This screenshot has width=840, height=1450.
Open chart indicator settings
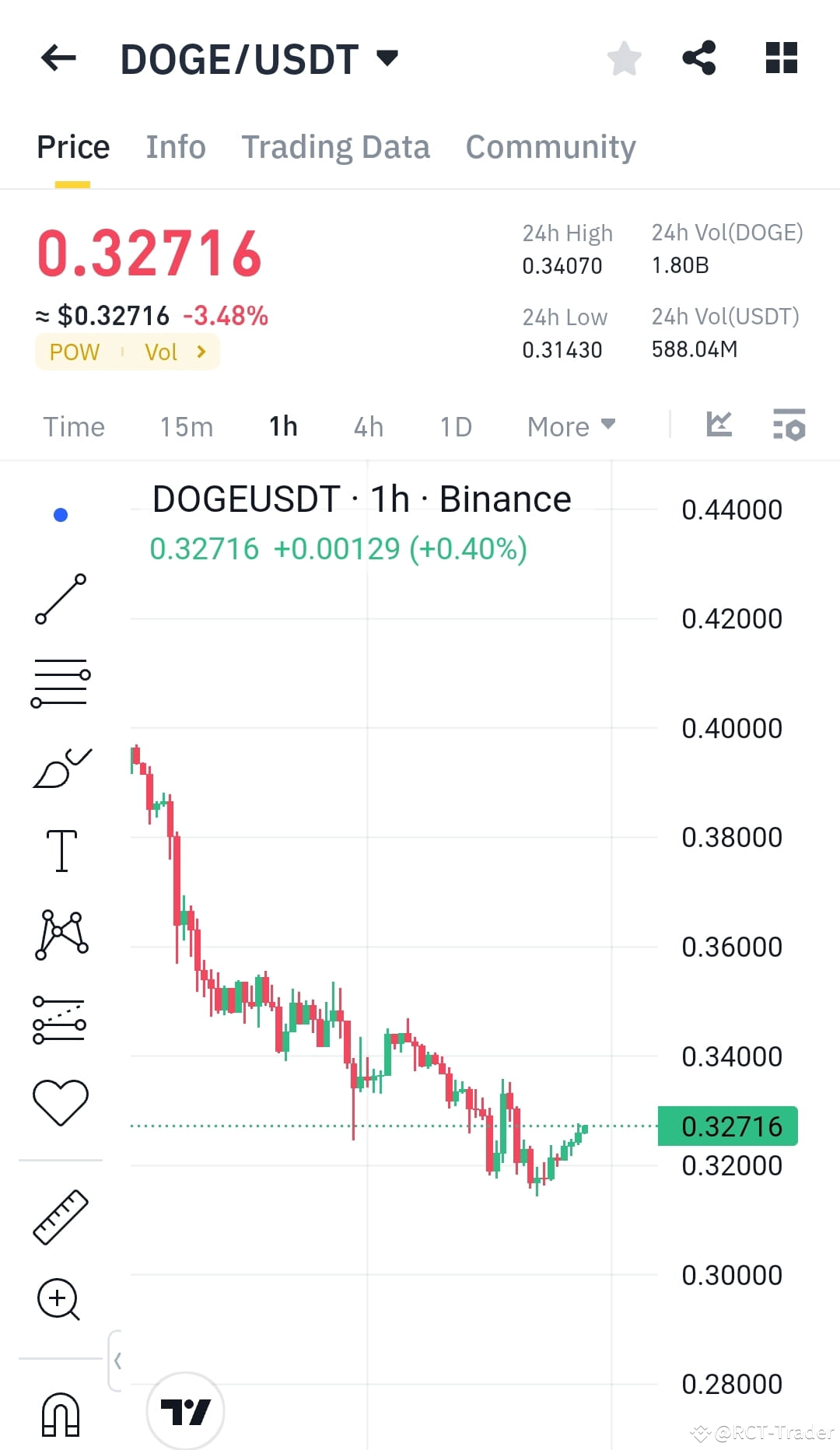(x=788, y=426)
